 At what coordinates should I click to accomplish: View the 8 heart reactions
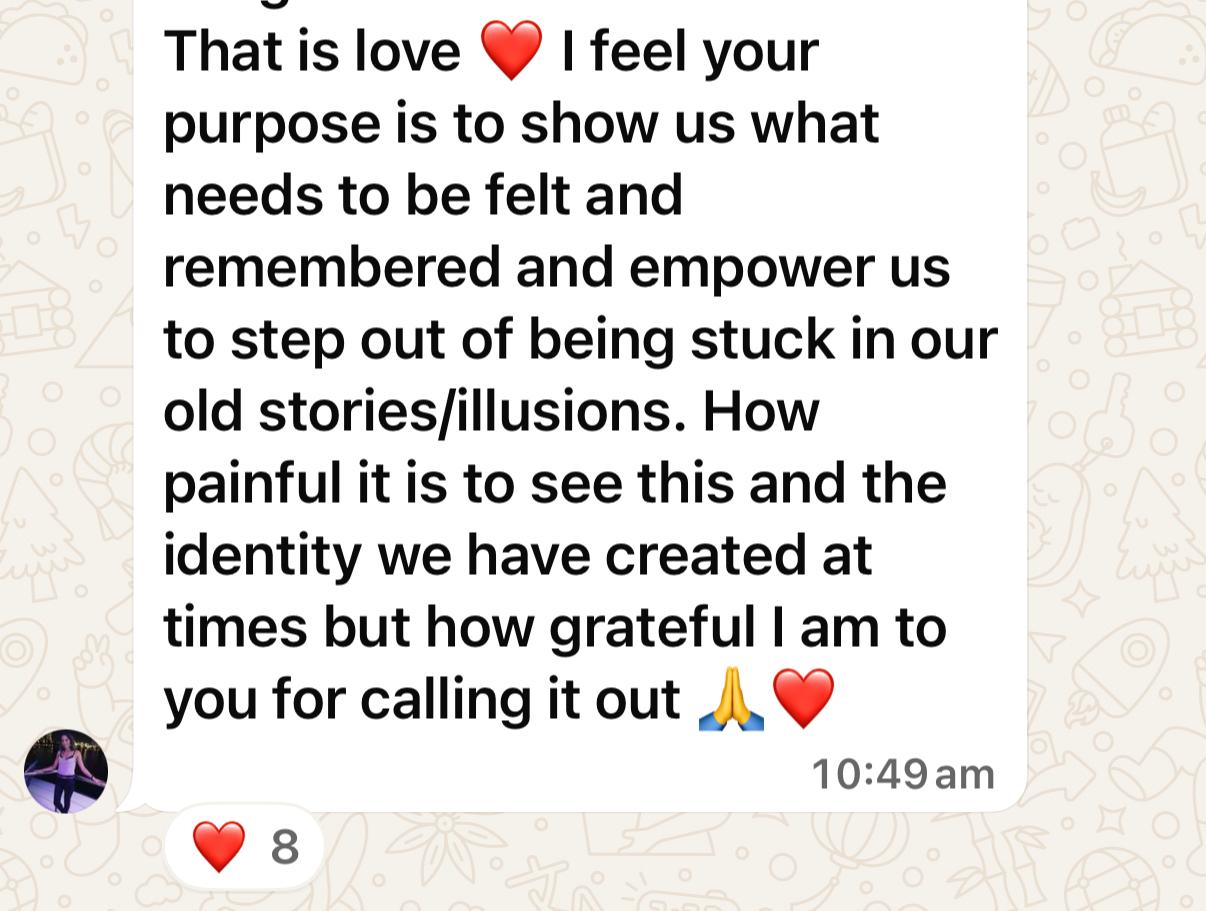pos(245,847)
